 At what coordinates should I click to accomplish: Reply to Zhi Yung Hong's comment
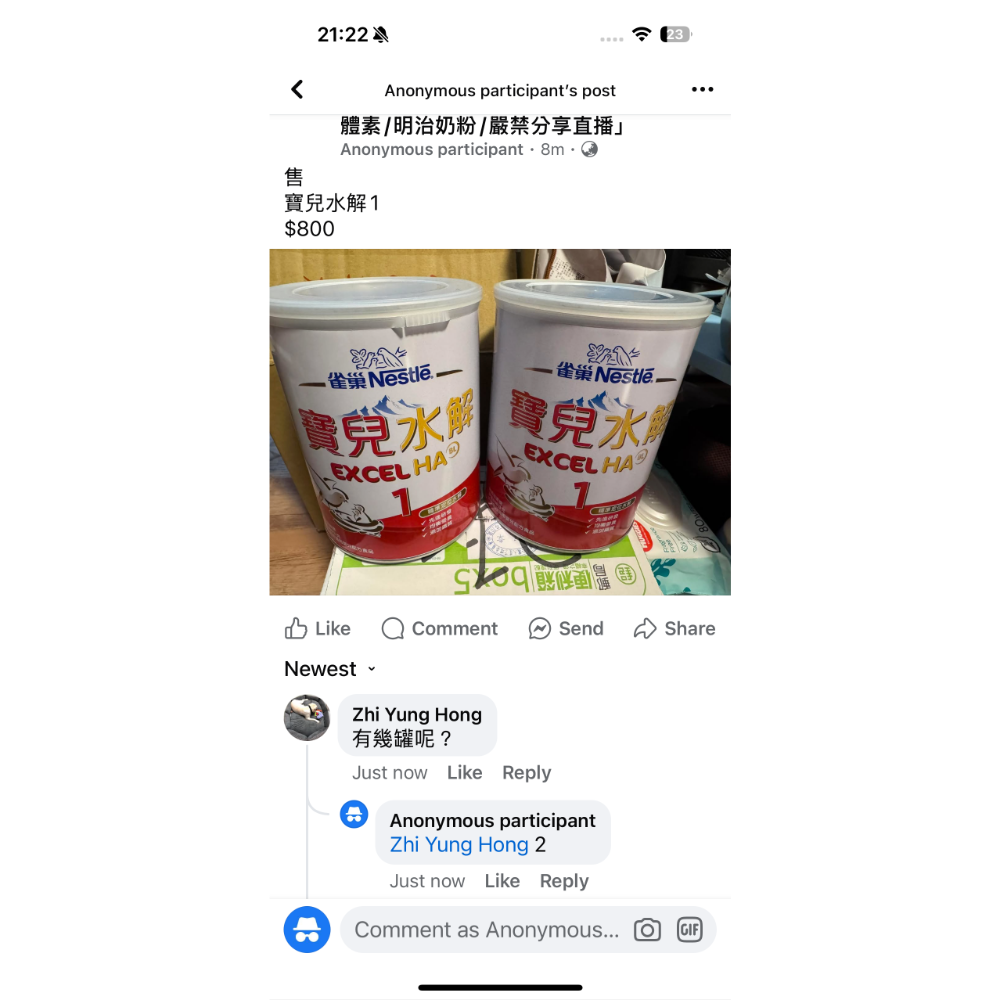click(x=526, y=772)
